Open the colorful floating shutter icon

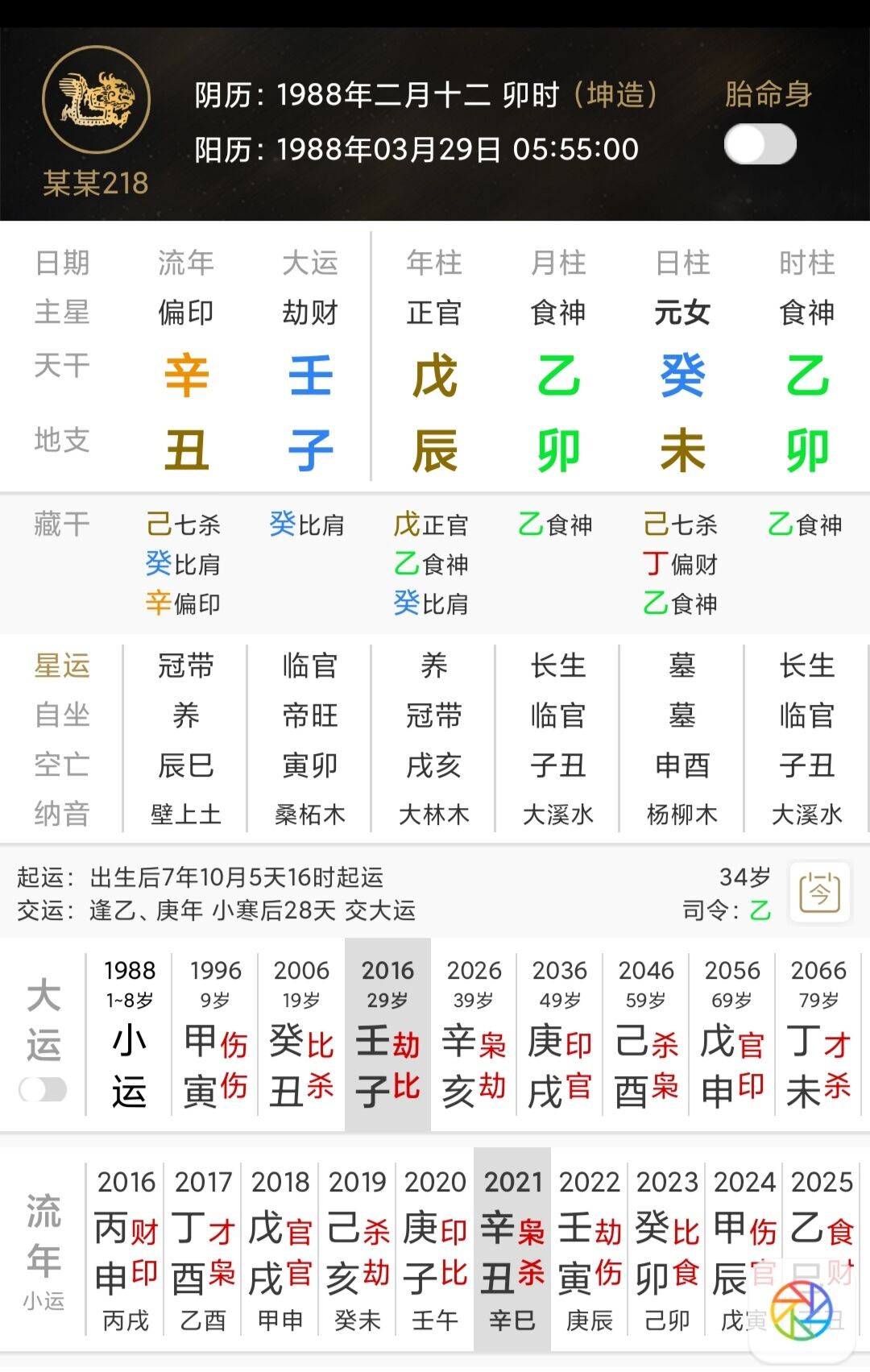[x=802, y=1311]
